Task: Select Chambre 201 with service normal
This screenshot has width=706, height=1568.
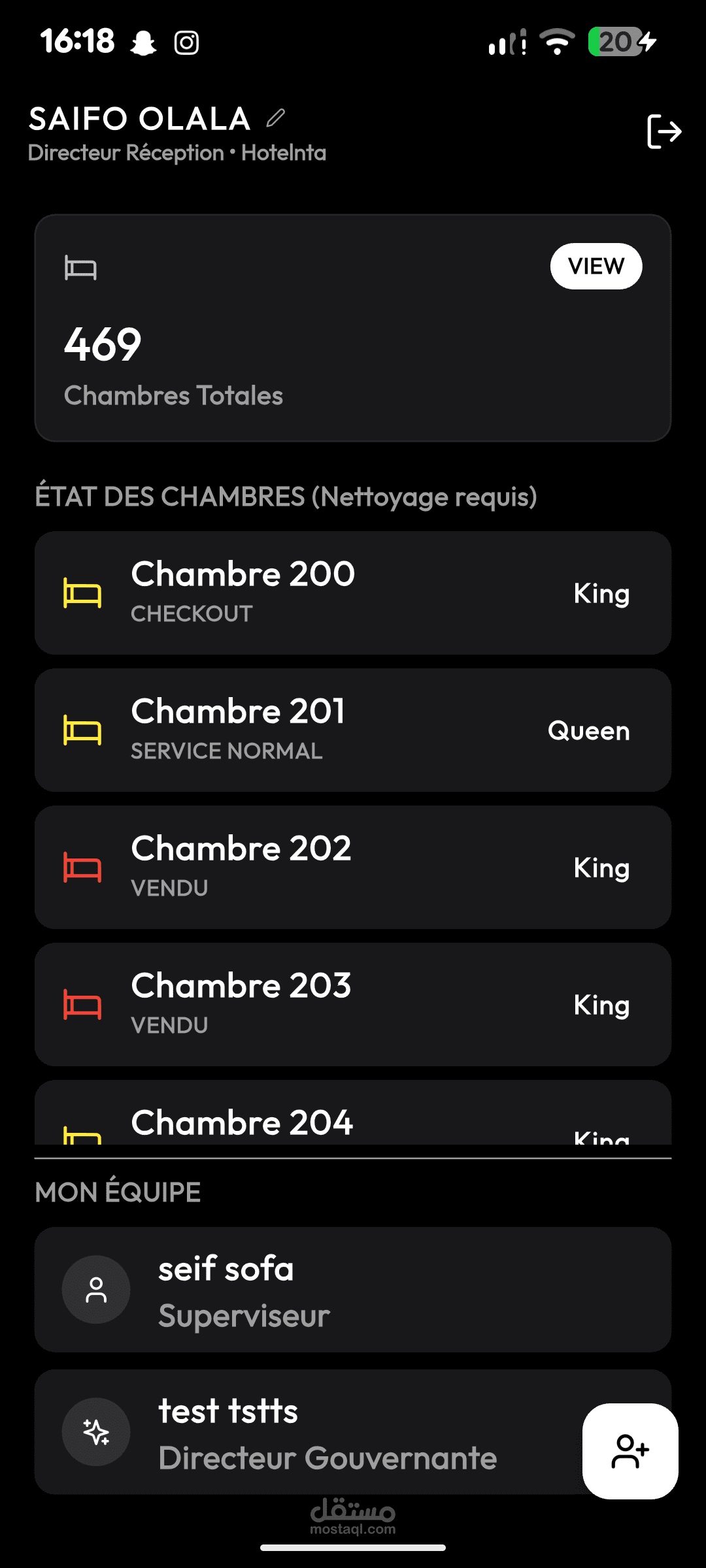Action: [x=353, y=730]
